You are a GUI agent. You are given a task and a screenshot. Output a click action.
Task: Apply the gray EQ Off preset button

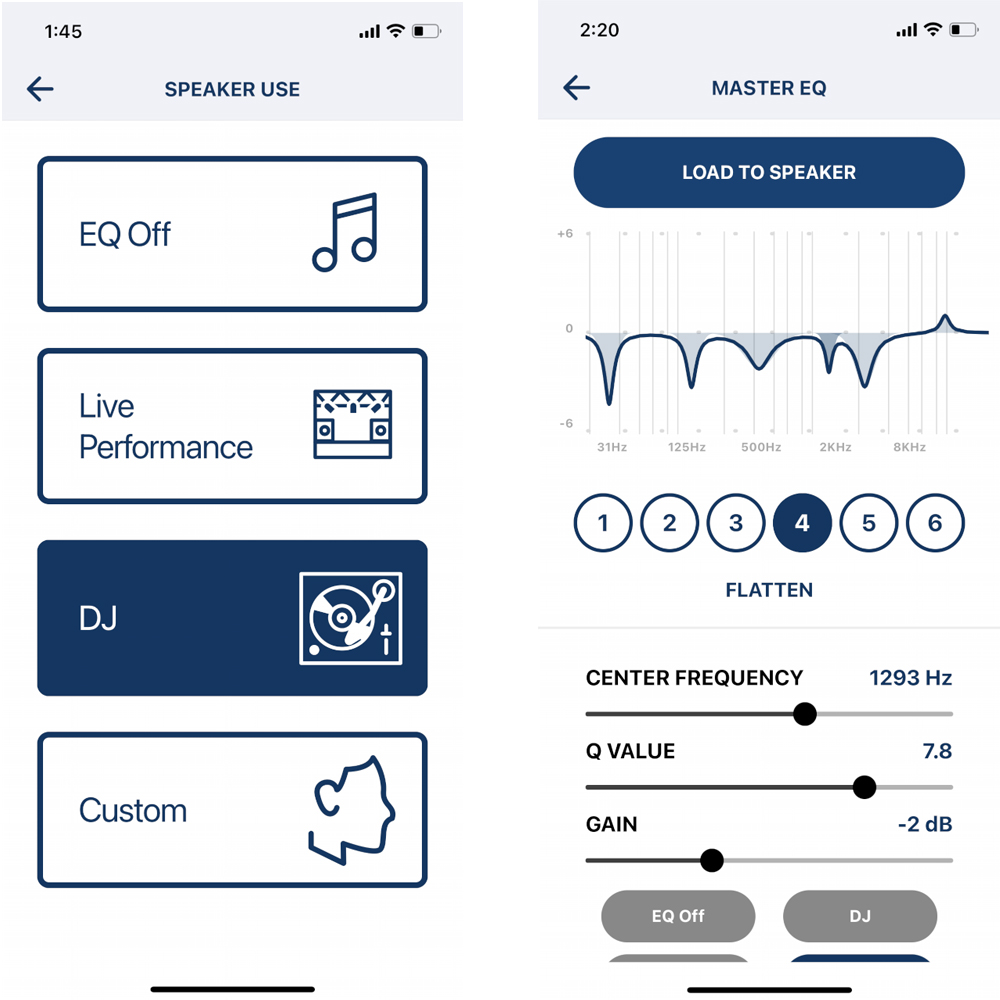click(678, 916)
